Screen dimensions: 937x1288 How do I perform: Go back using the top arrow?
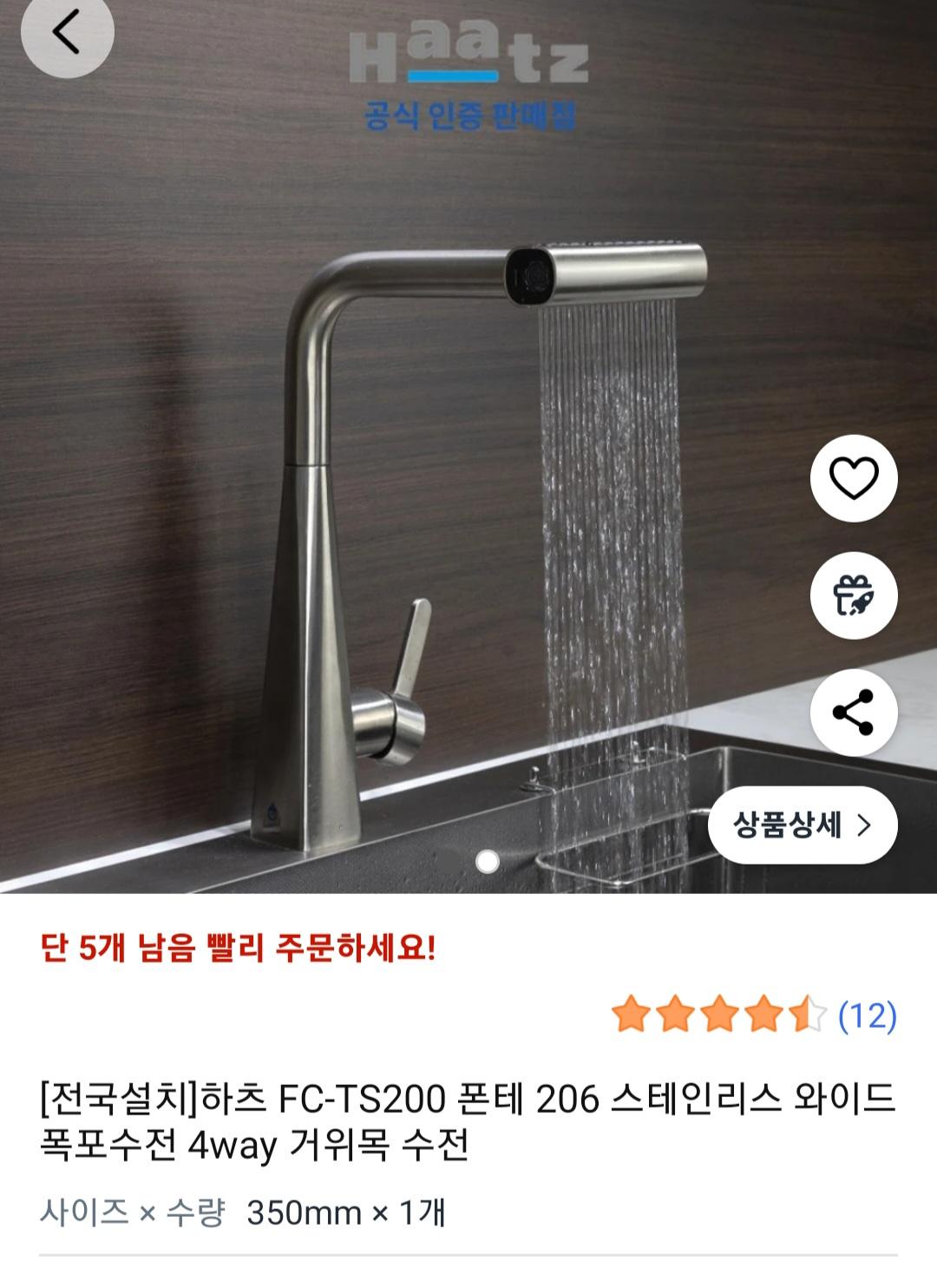[67, 33]
